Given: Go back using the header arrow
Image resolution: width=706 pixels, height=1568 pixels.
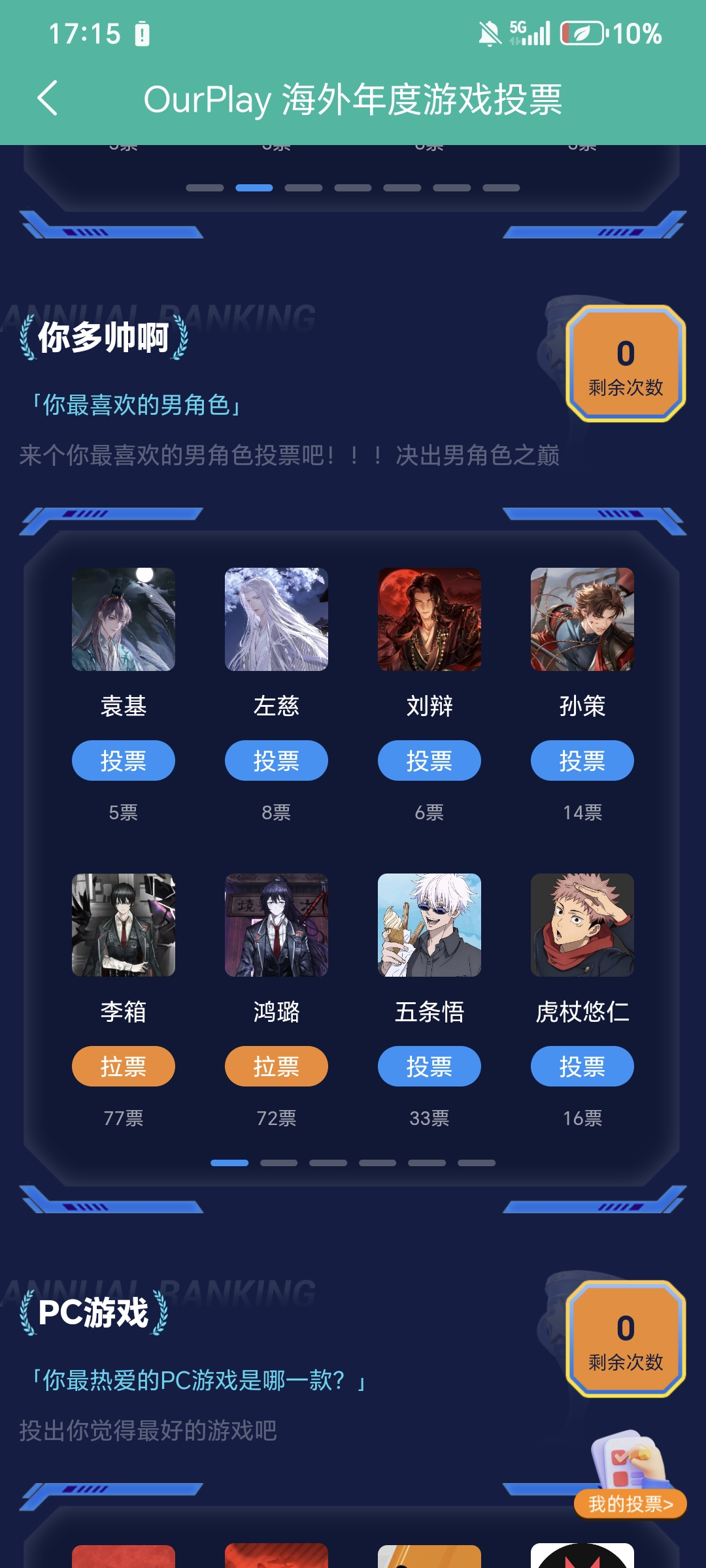Looking at the screenshot, I should [x=48, y=99].
